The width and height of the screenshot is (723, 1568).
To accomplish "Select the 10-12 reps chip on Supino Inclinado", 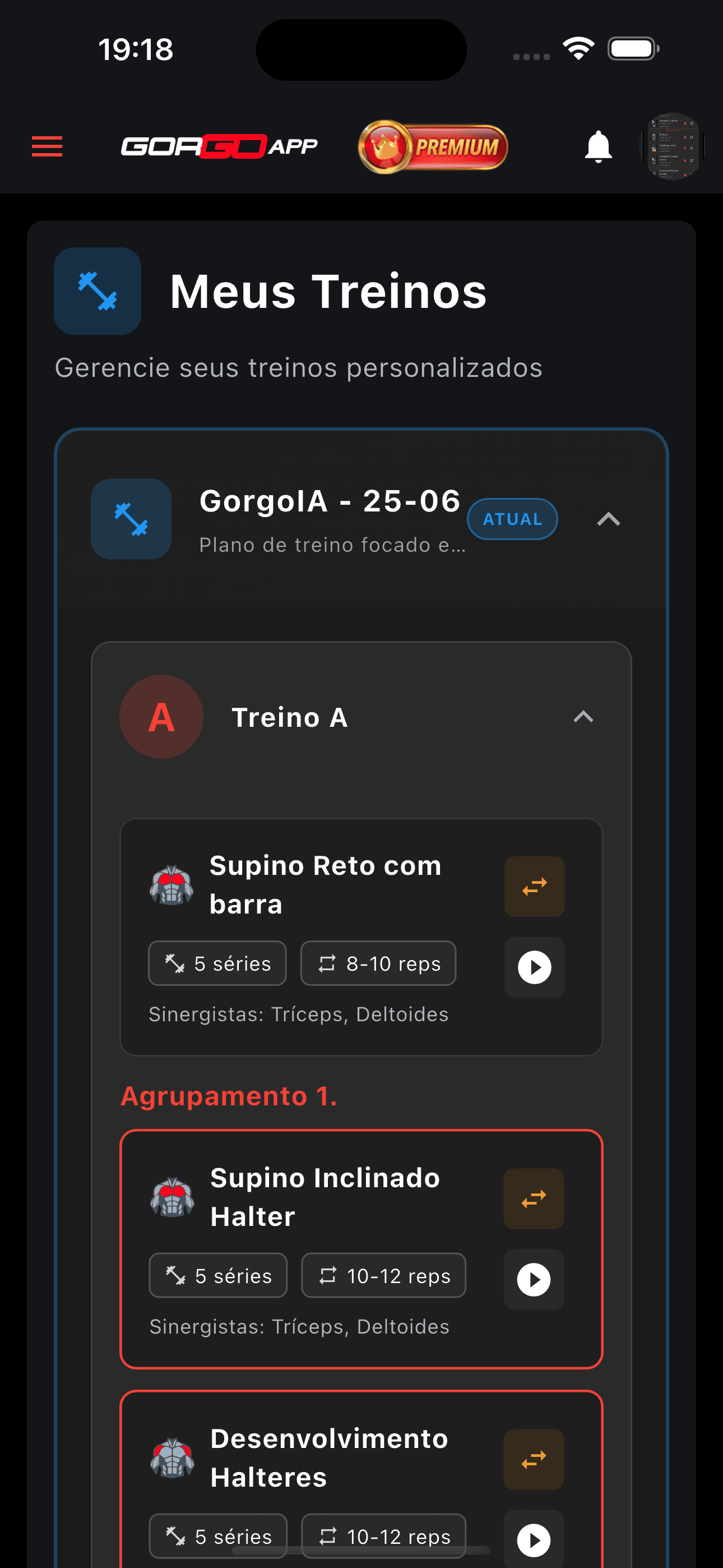I will click(x=383, y=1275).
